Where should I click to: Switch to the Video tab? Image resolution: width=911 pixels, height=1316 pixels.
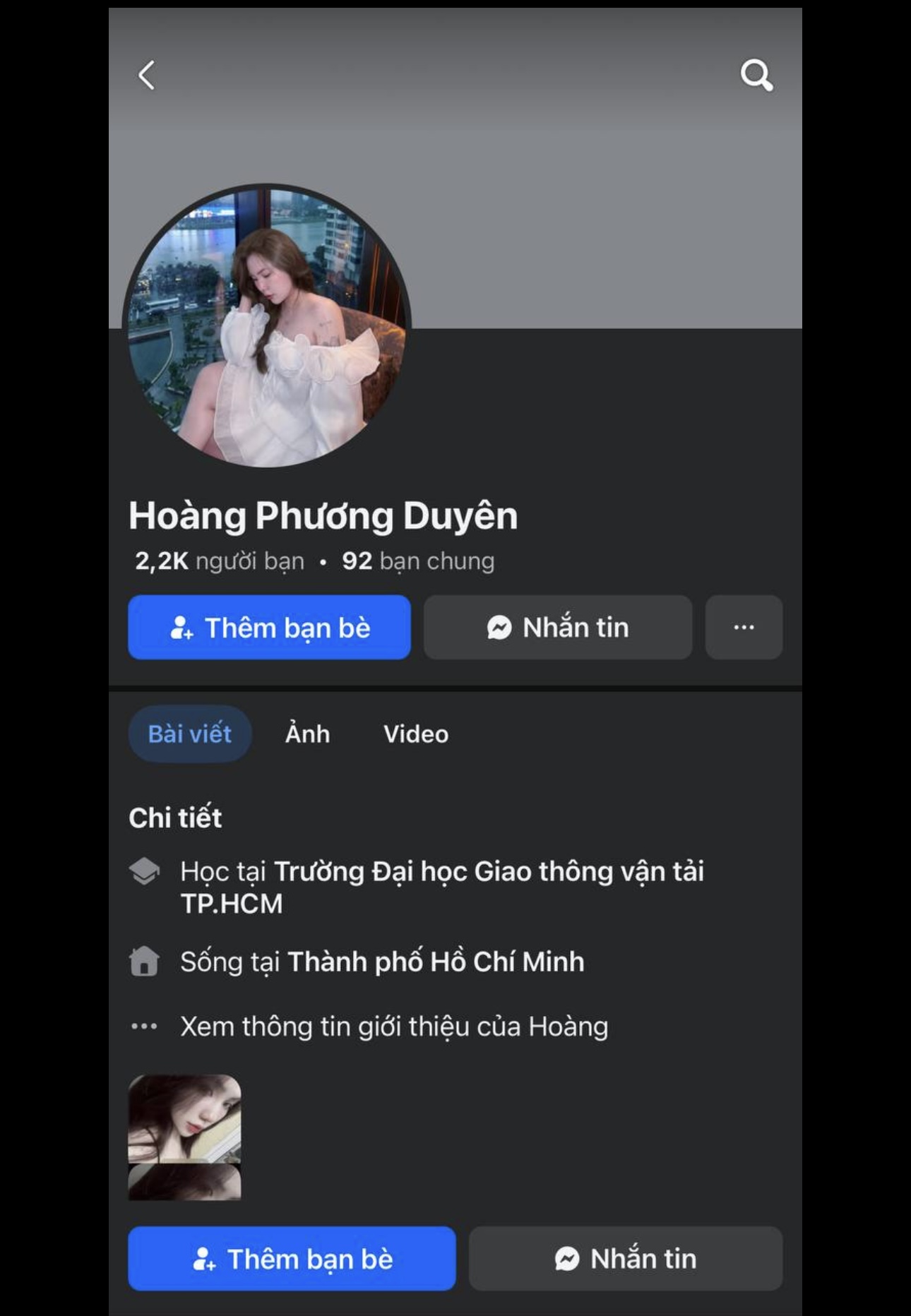pos(415,734)
